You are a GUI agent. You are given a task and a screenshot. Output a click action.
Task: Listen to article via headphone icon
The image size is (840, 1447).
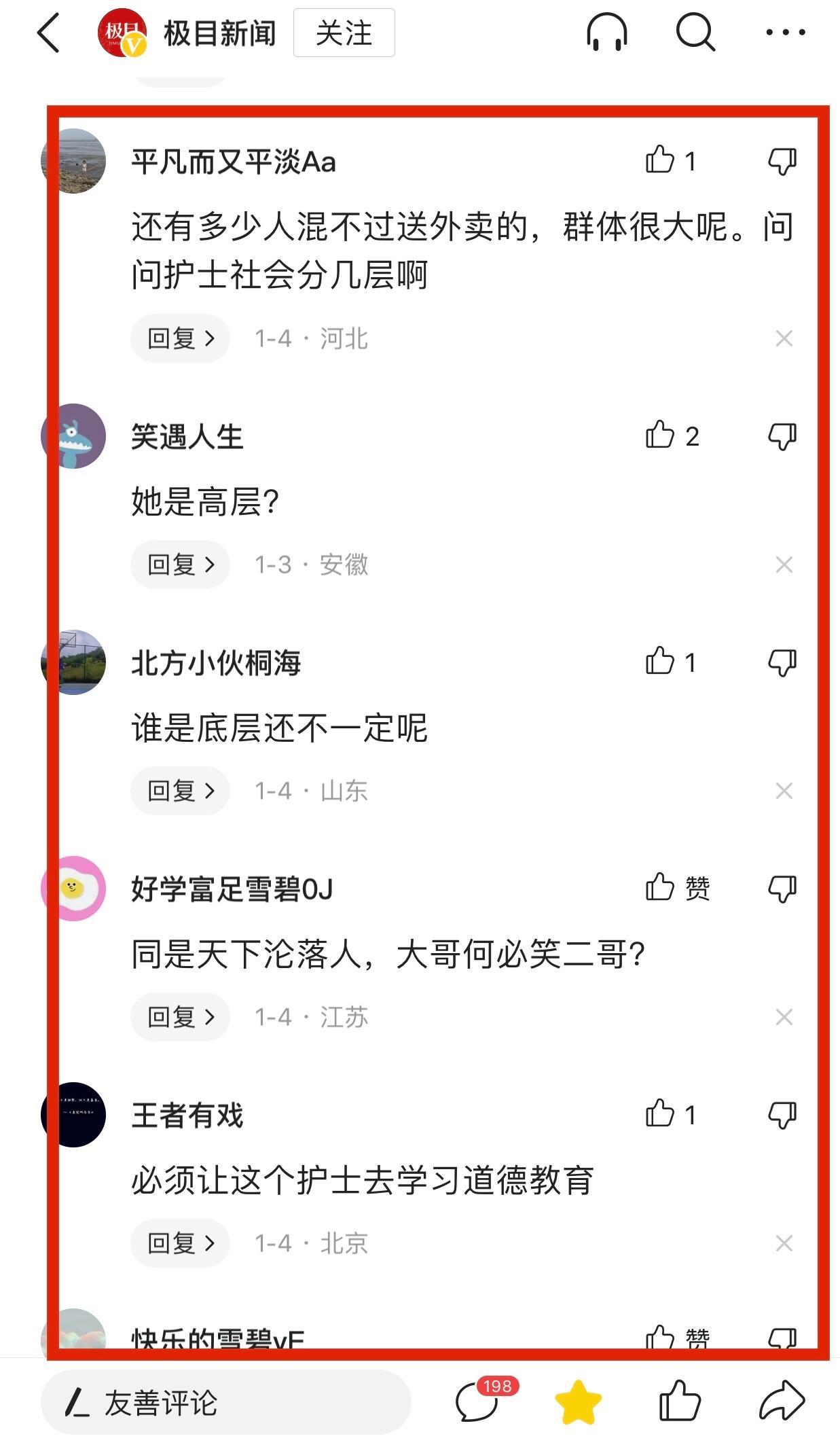click(x=606, y=33)
